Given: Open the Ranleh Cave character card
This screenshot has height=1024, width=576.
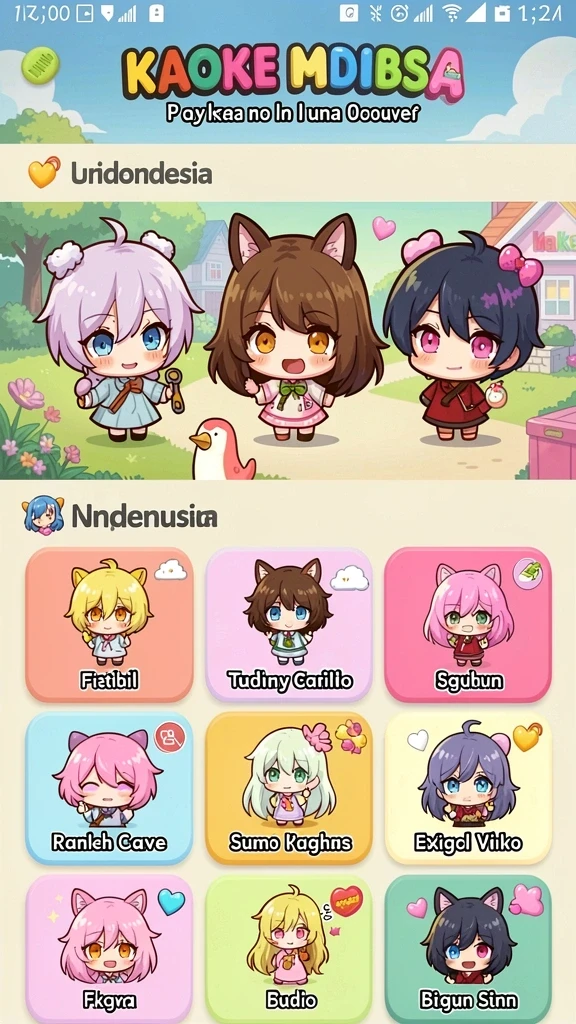Looking at the screenshot, I should coord(110,789).
